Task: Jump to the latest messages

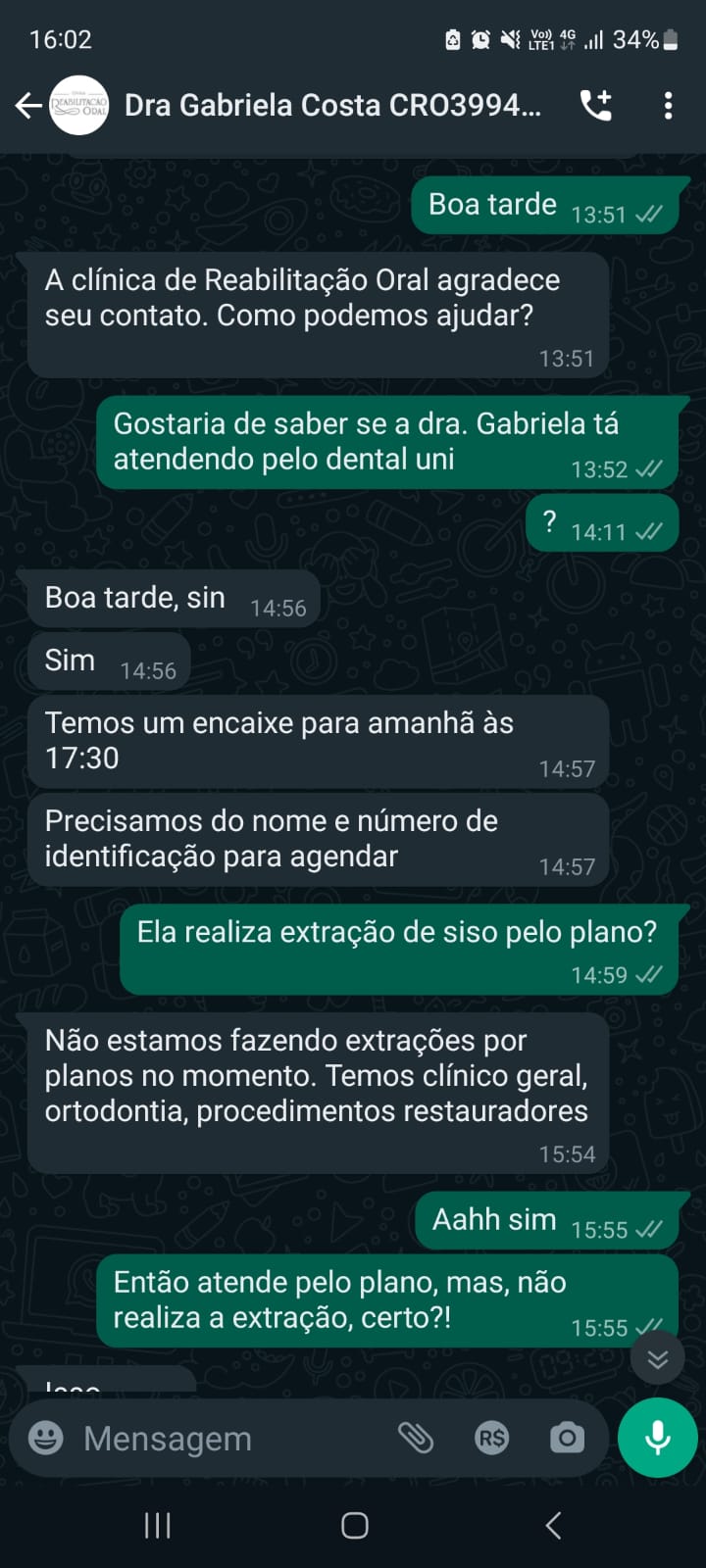Action: (x=657, y=1358)
